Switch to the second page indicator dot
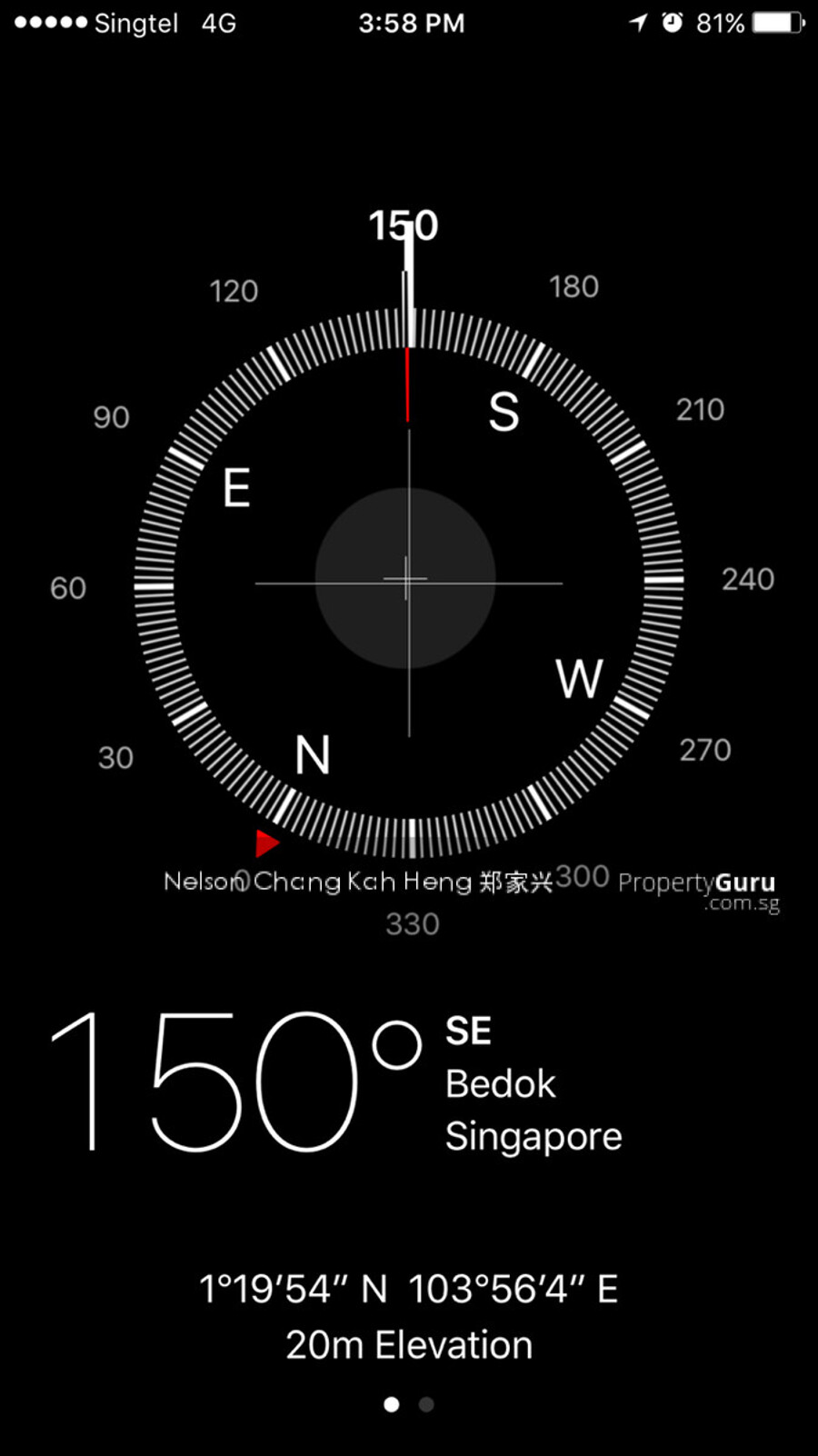Image resolution: width=818 pixels, height=1456 pixels. pyautogui.click(x=426, y=1404)
